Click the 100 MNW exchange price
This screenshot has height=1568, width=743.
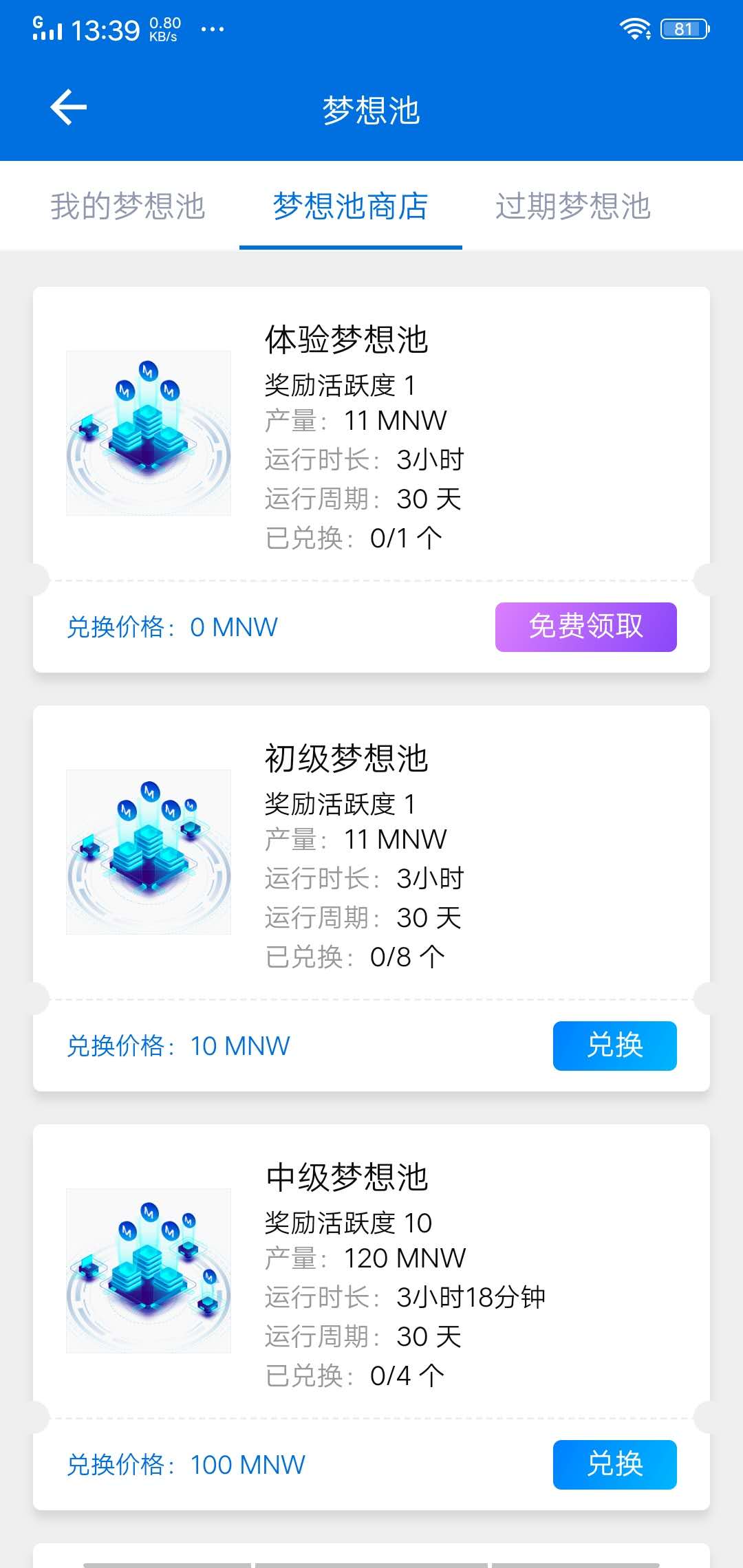[x=247, y=1465]
